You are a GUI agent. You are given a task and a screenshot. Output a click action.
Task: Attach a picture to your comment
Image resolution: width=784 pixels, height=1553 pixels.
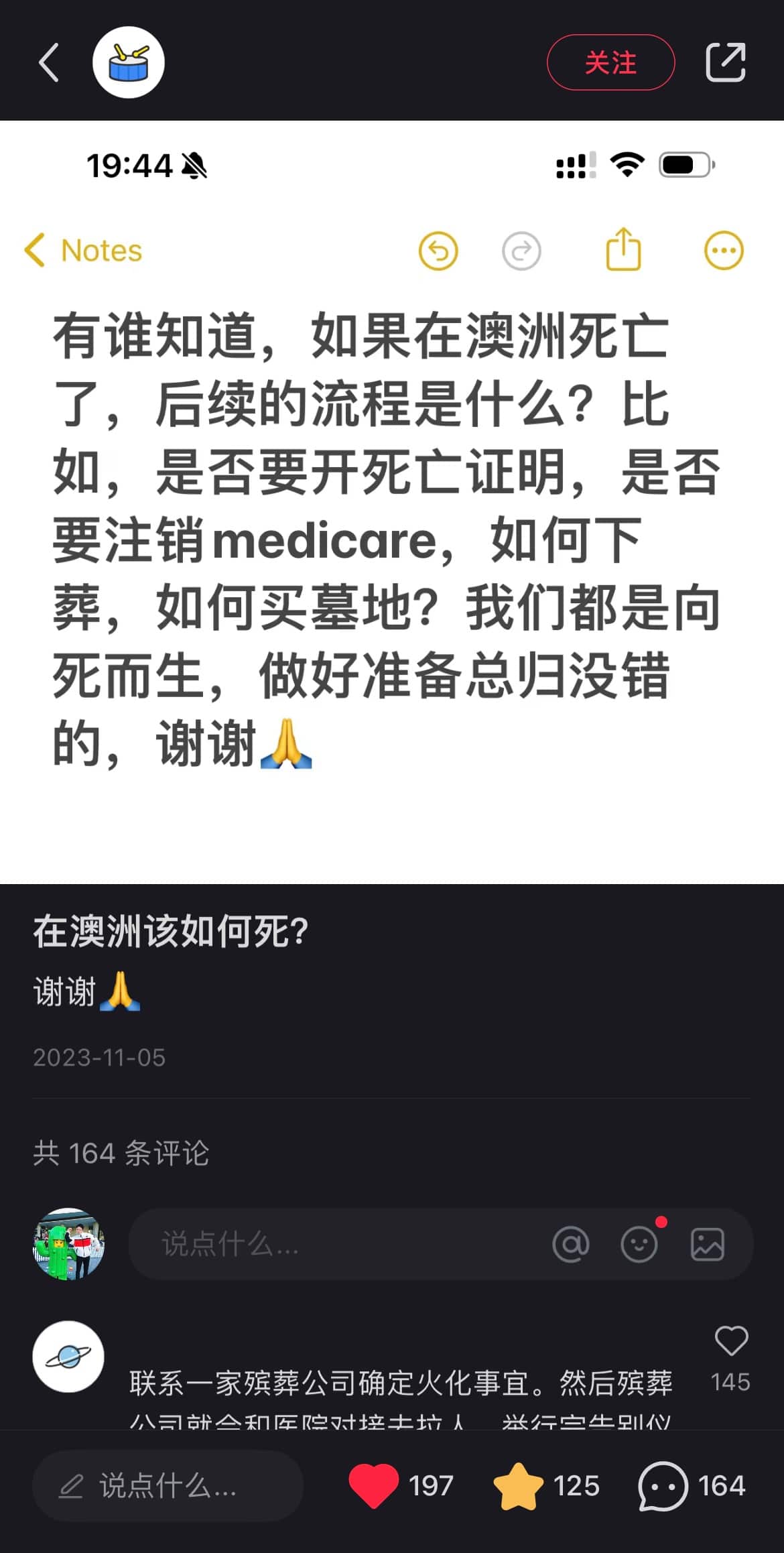[x=708, y=1244]
